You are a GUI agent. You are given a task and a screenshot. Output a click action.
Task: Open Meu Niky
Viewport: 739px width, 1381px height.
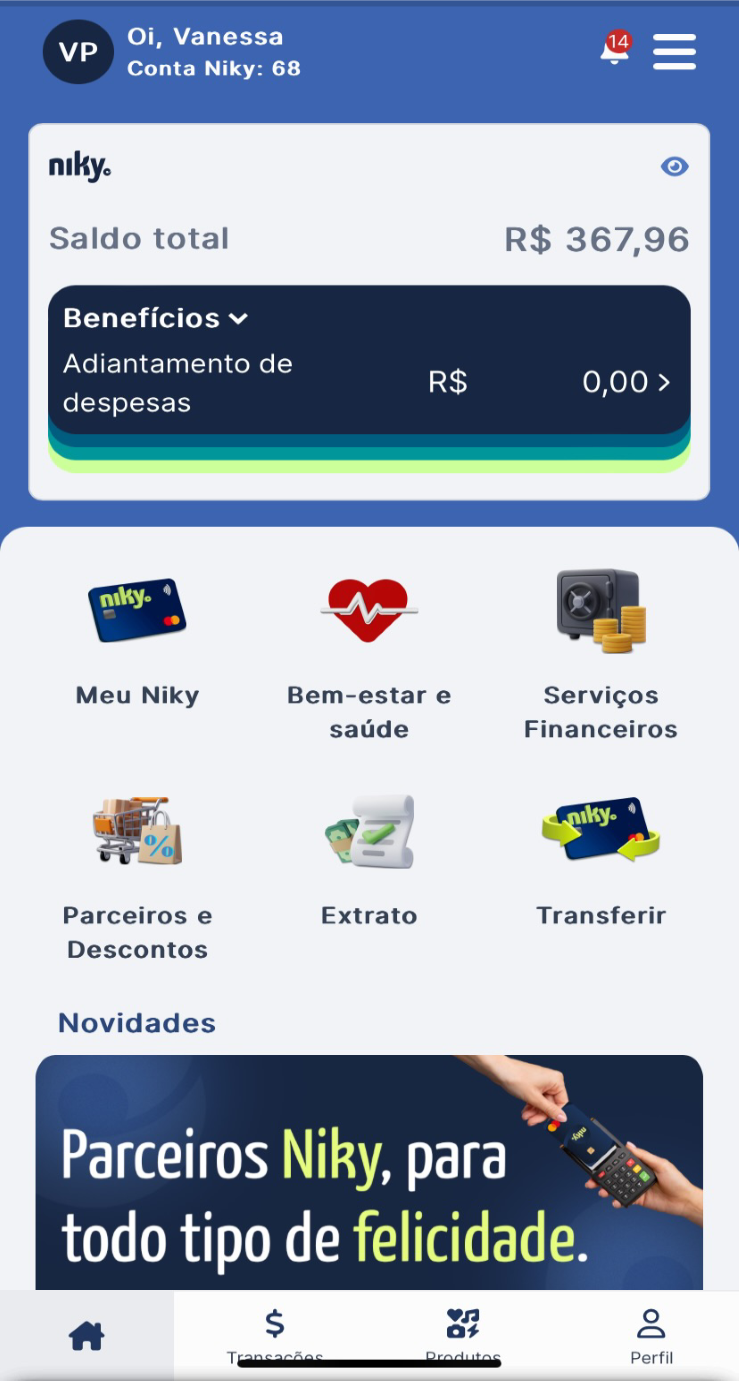tap(138, 639)
